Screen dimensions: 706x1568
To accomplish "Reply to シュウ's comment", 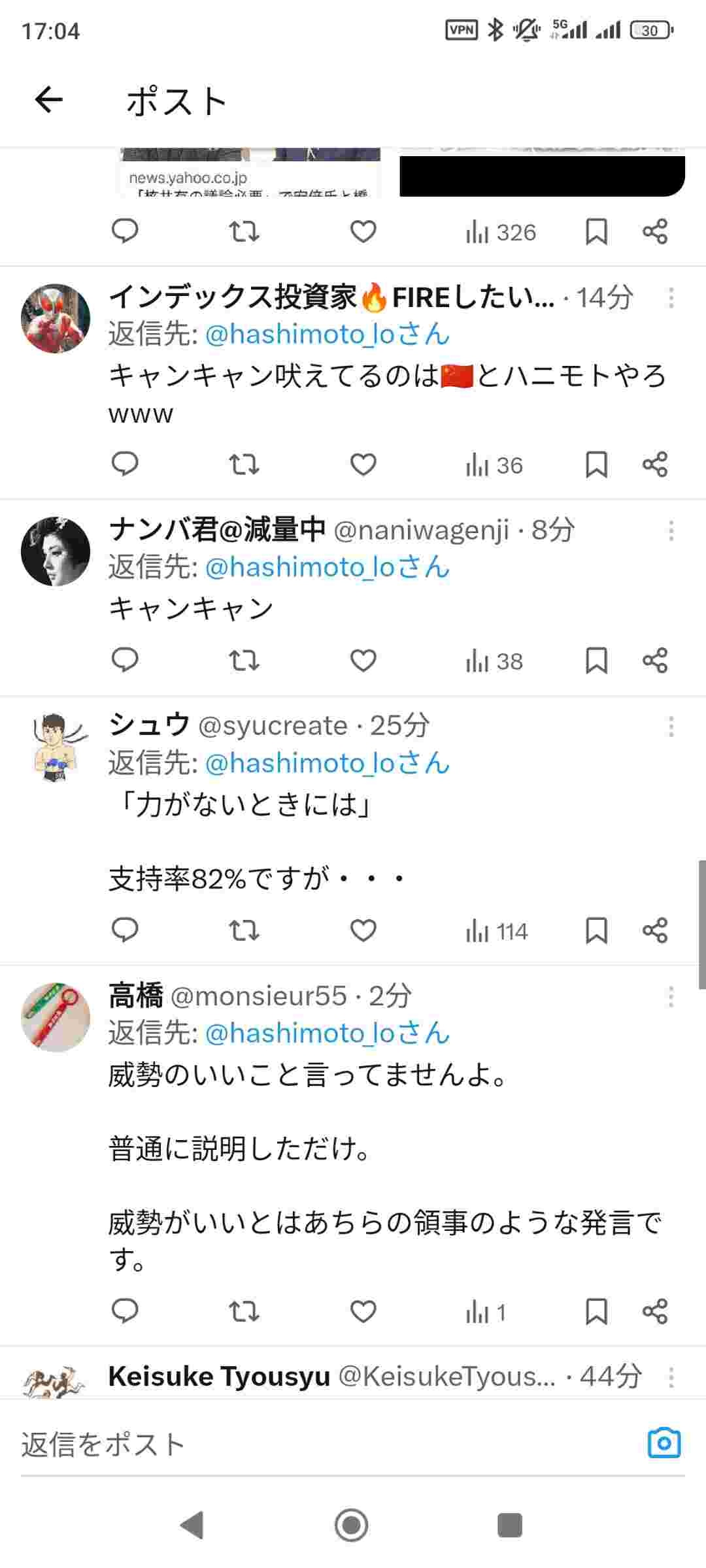I will 125,930.
